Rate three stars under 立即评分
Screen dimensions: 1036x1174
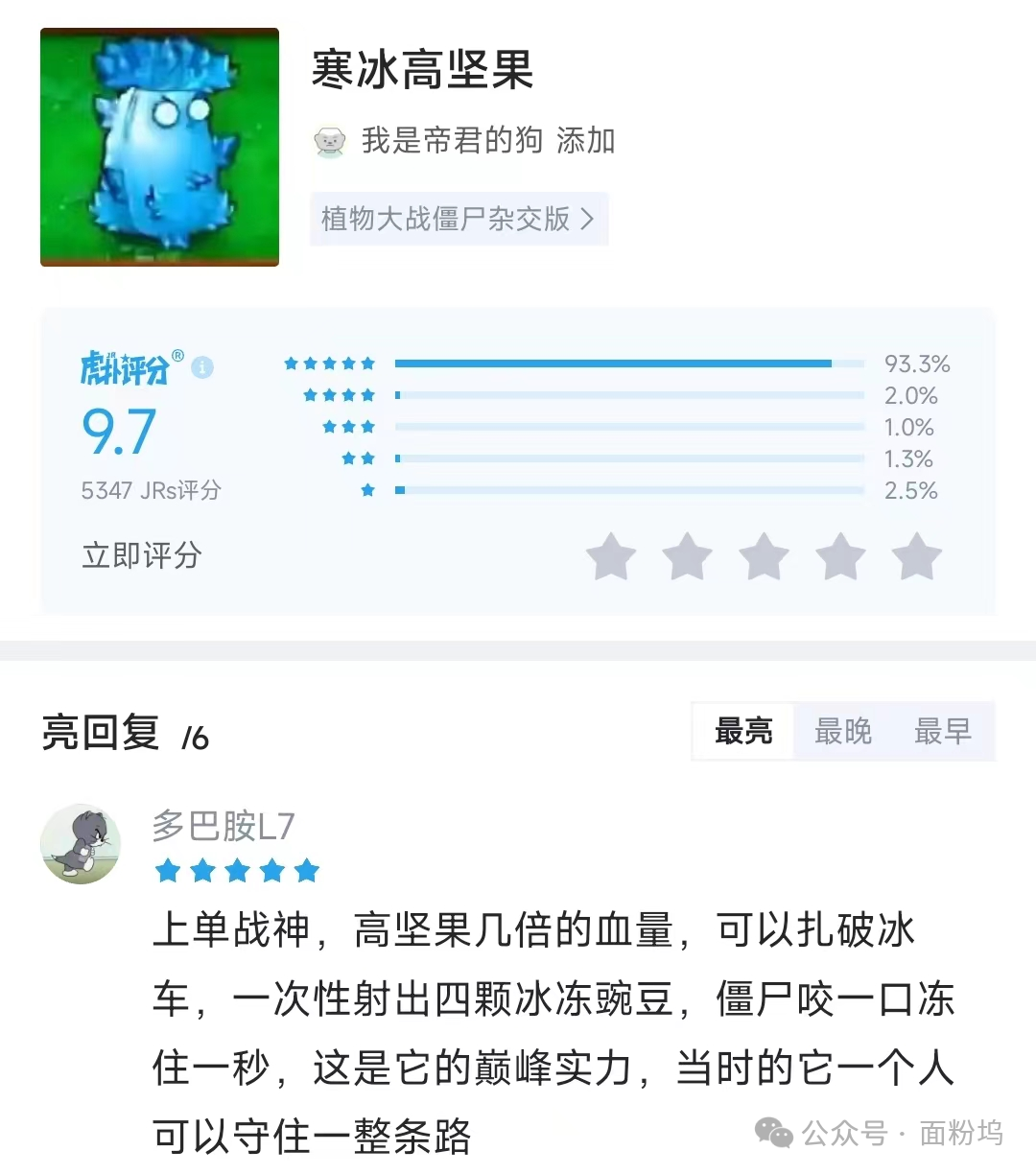[764, 556]
